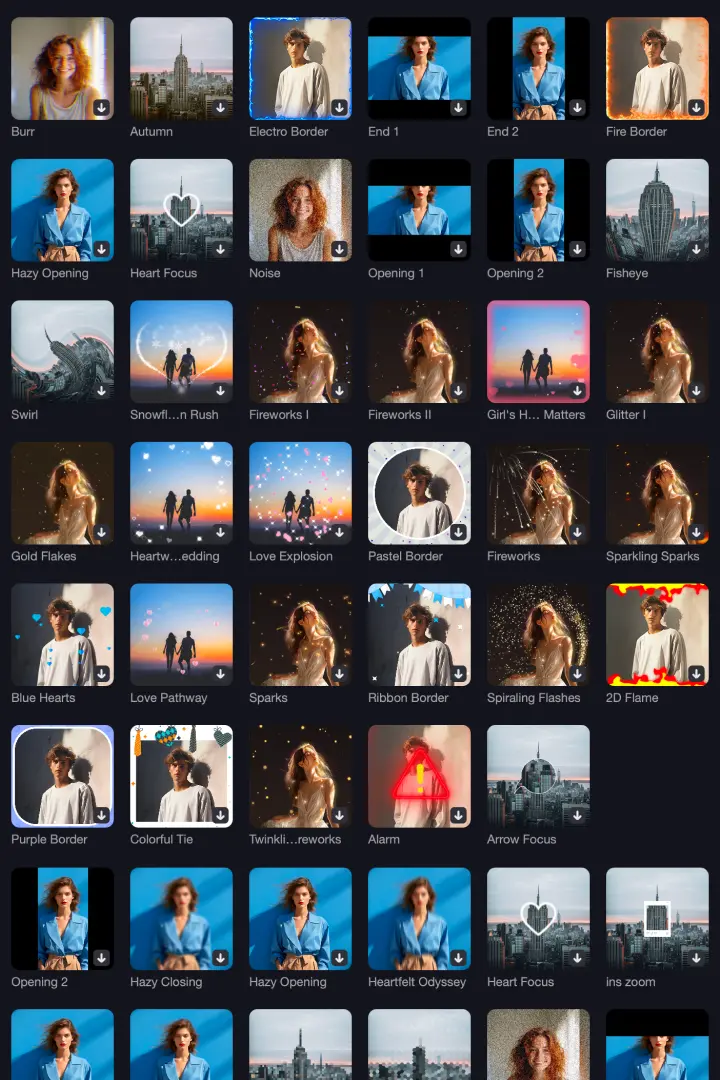Viewport: 720px width, 1080px height.
Task: Choose the Electro Border effect
Action: pyautogui.click(x=300, y=68)
